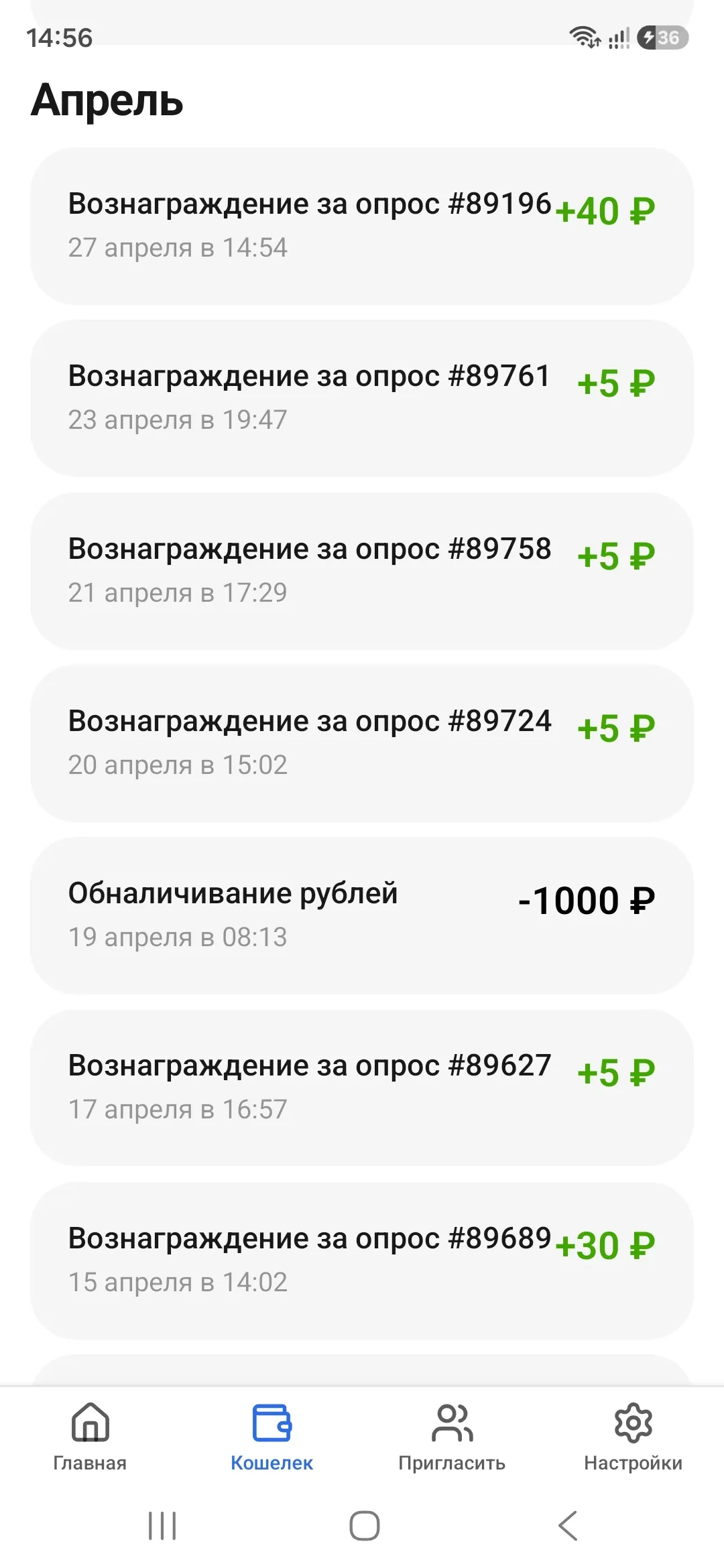View reward for survey #89627
This screenshot has width=724, height=1568.
point(362,1088)
